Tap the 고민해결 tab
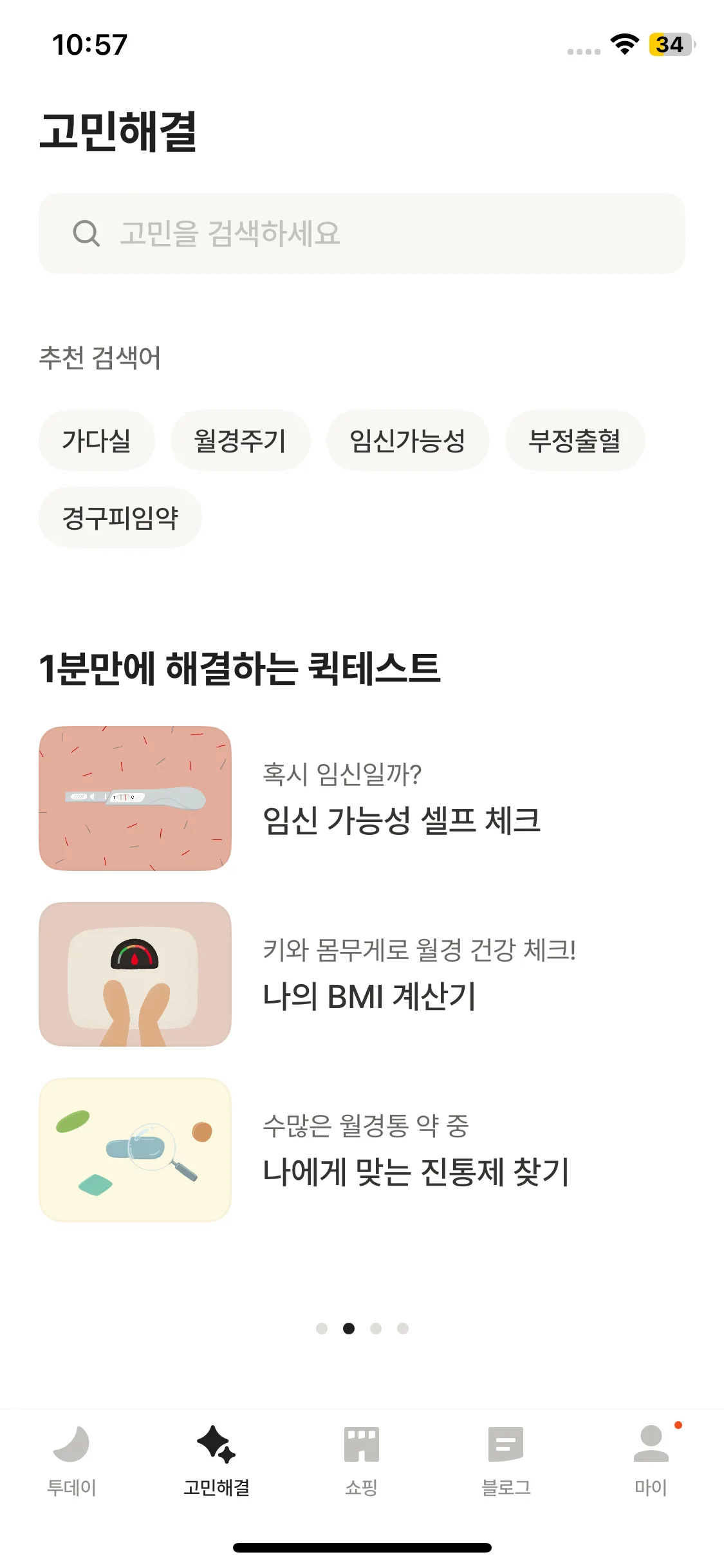724x1568 pixels. point(217,1460)
